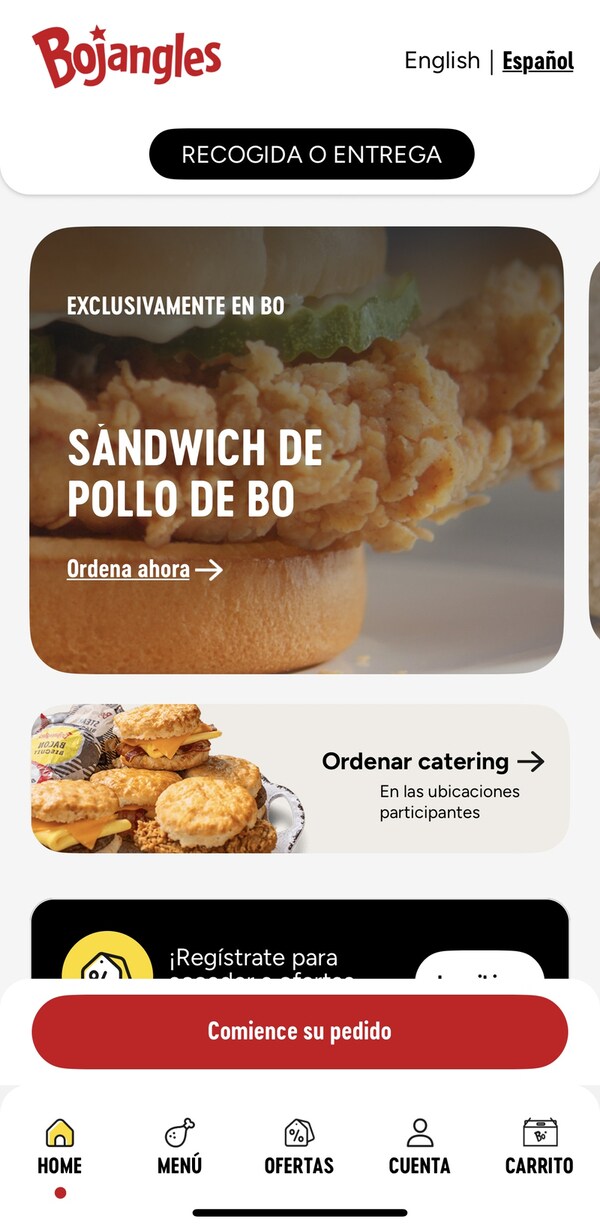
Task: Switch language to English
Action: [442, 61]
